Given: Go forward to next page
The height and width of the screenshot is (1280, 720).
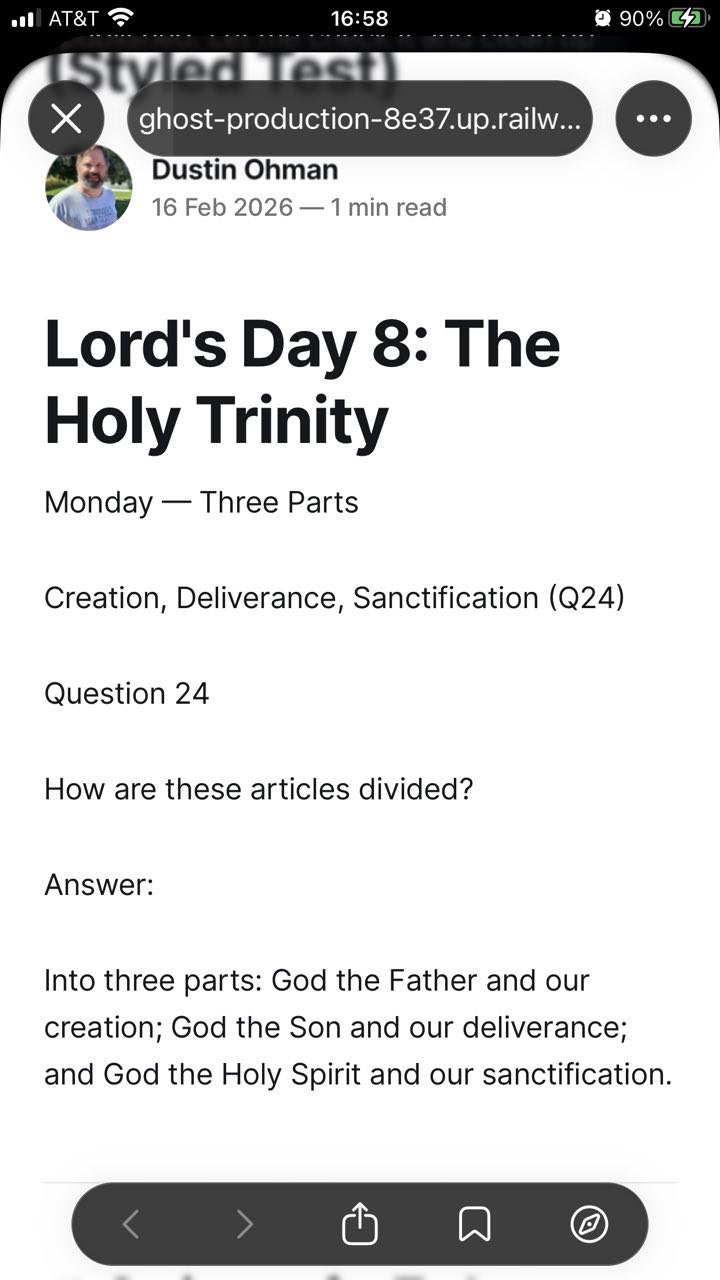Looking at the screenshot, I should point(245,1223).
